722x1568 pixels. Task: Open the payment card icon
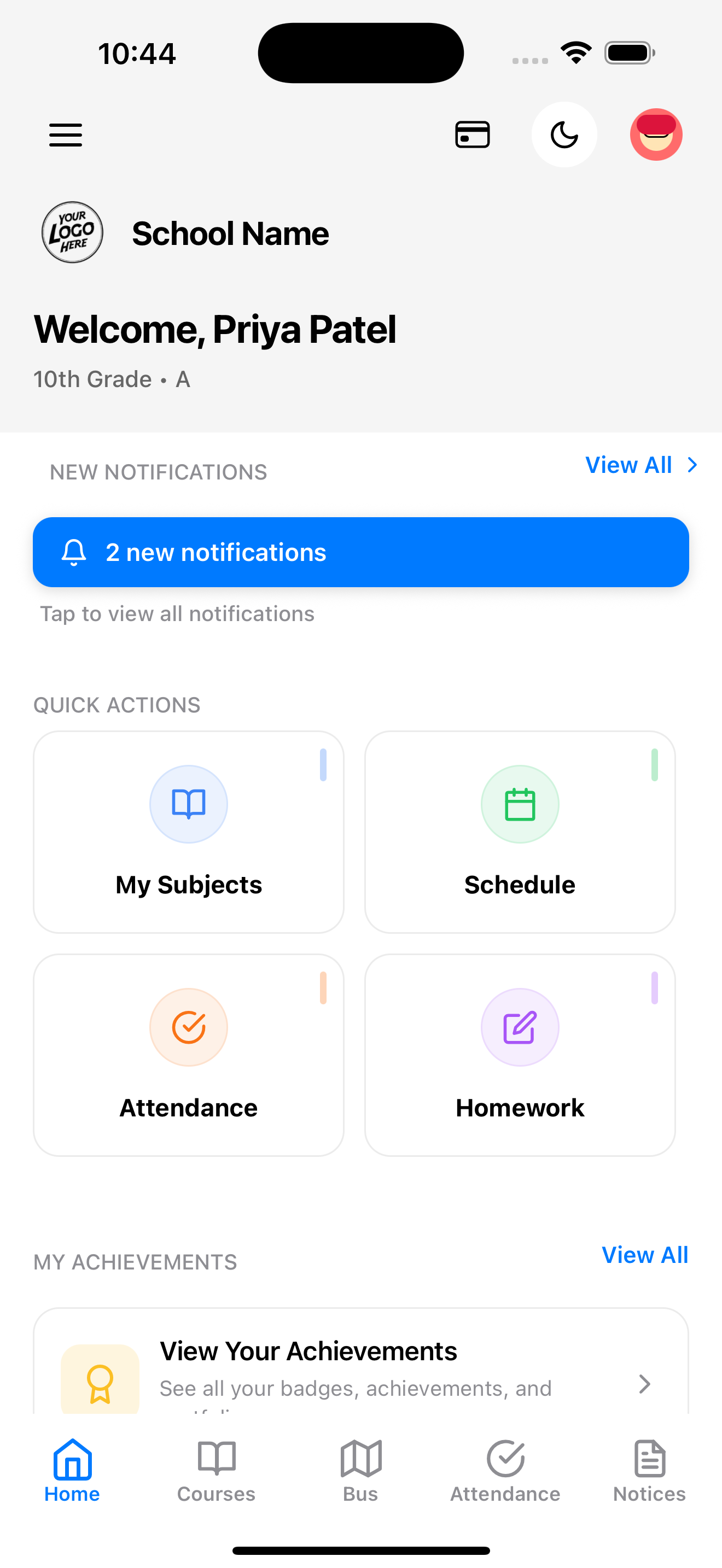click(473, 134)
